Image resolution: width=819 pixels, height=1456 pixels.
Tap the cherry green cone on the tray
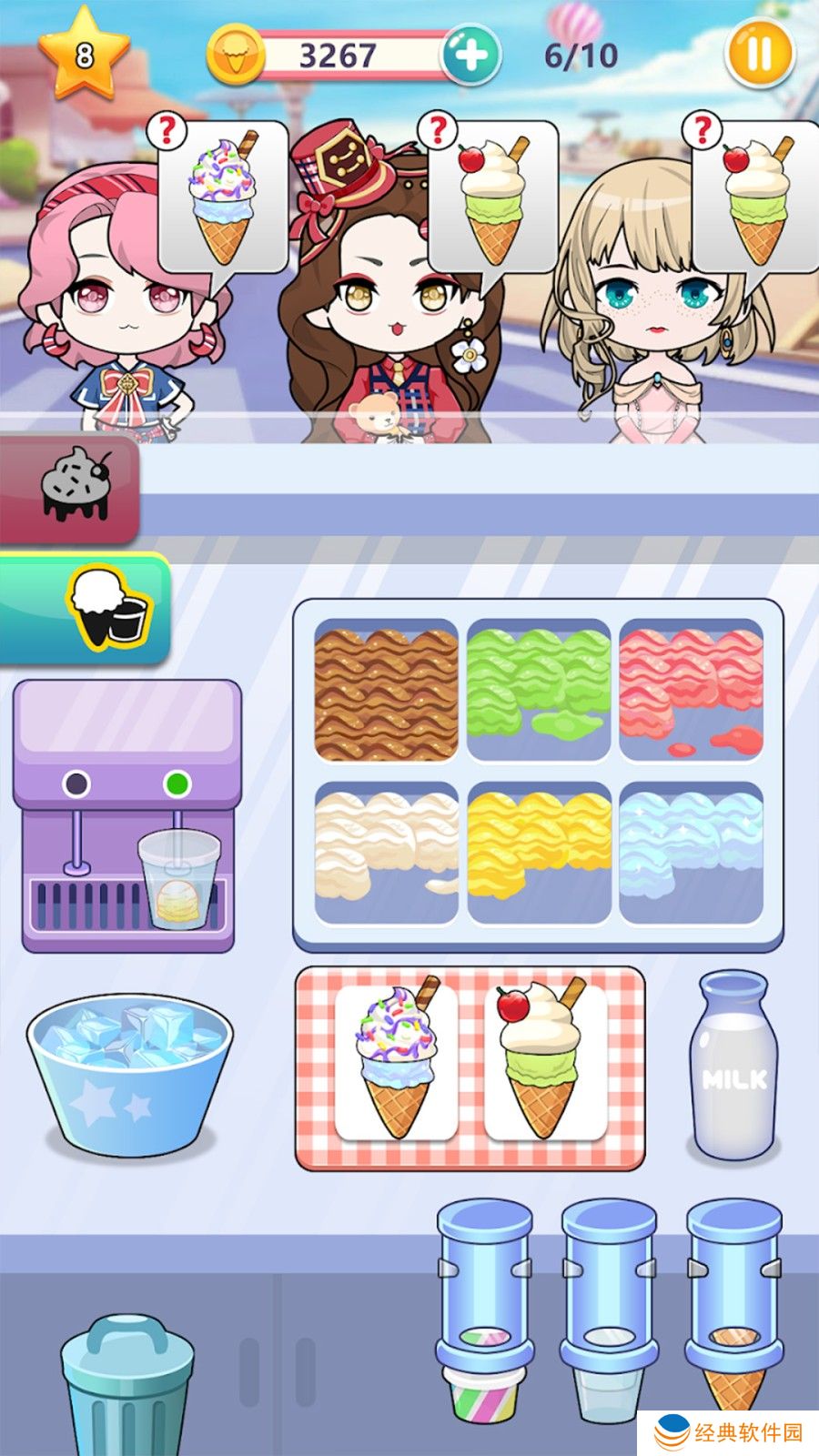click(544, 1062)
